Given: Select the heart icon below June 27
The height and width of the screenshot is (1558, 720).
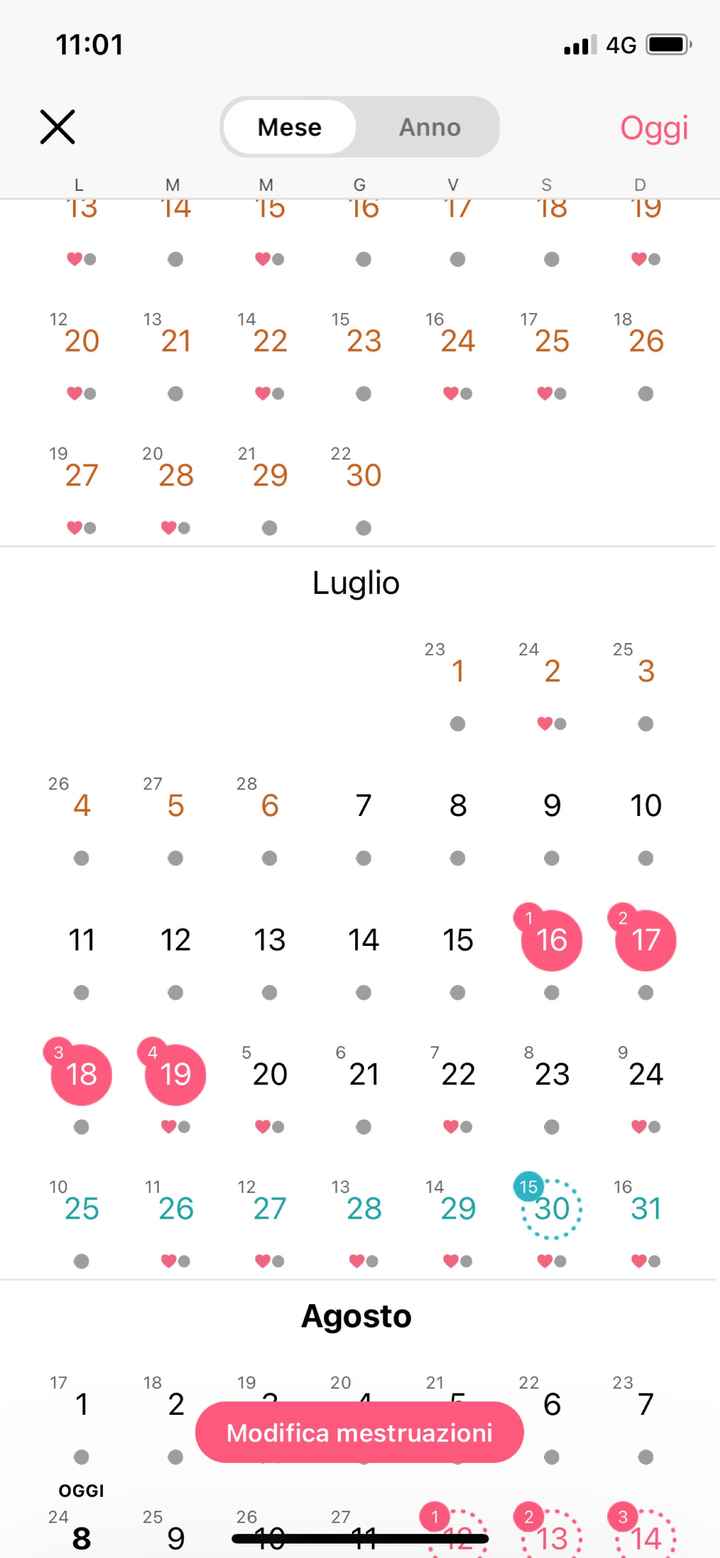Looking at the screenshot, I should (x=74, y=528).
